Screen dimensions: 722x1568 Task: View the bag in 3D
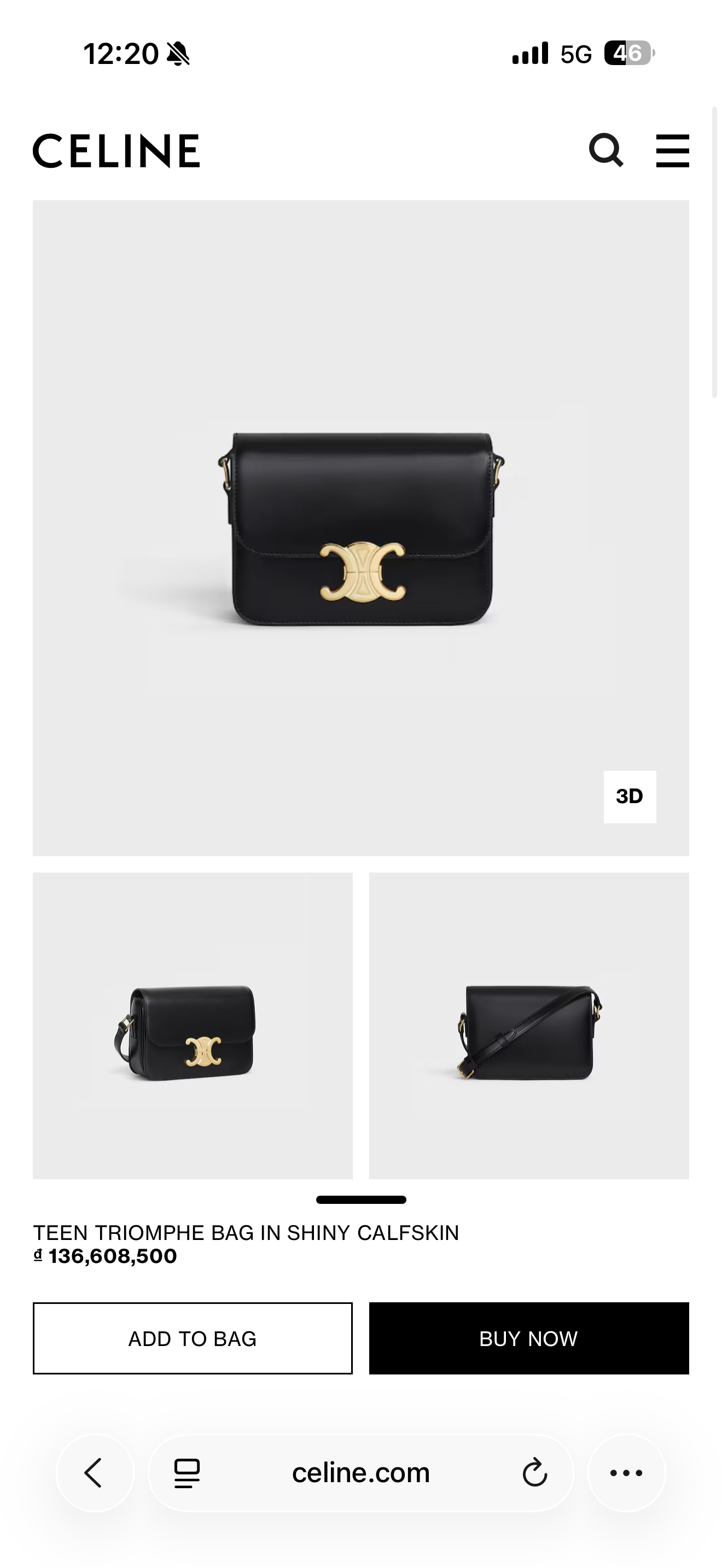(630, 797)
